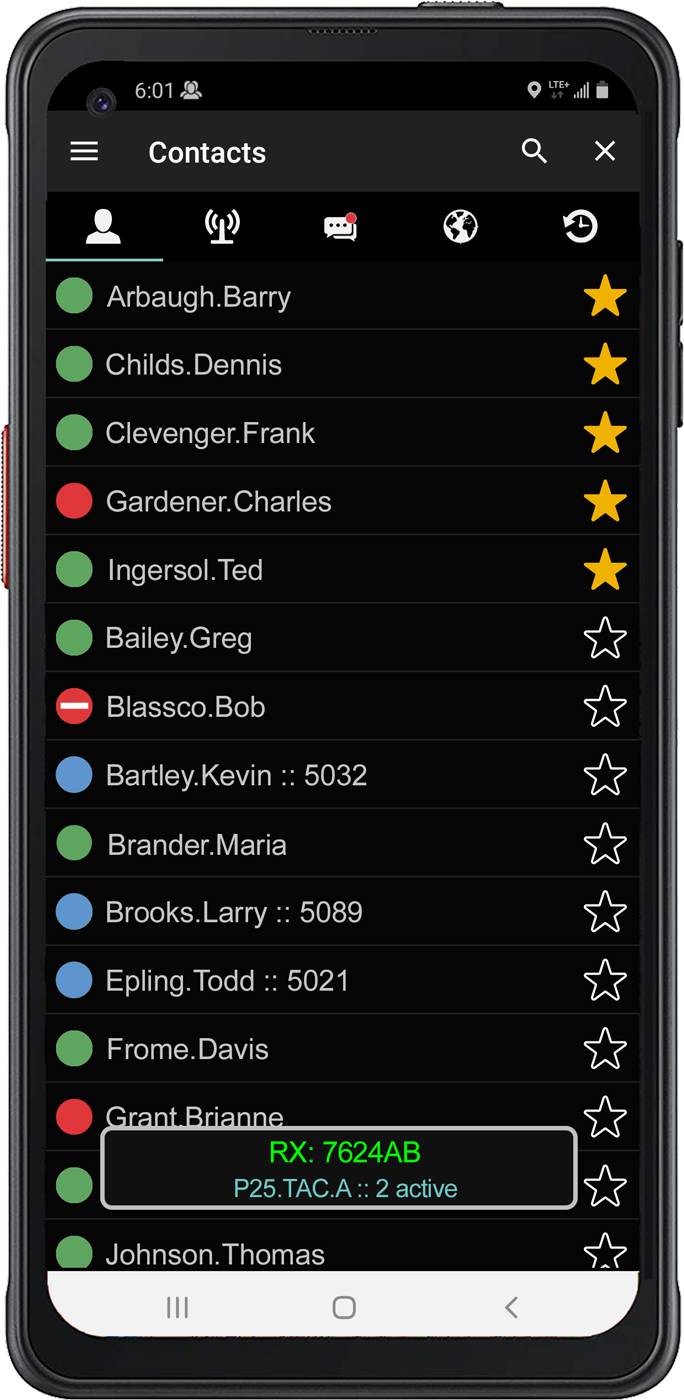
Task: Open the hamburger drawer menu
Action: [x=84, y=151]
